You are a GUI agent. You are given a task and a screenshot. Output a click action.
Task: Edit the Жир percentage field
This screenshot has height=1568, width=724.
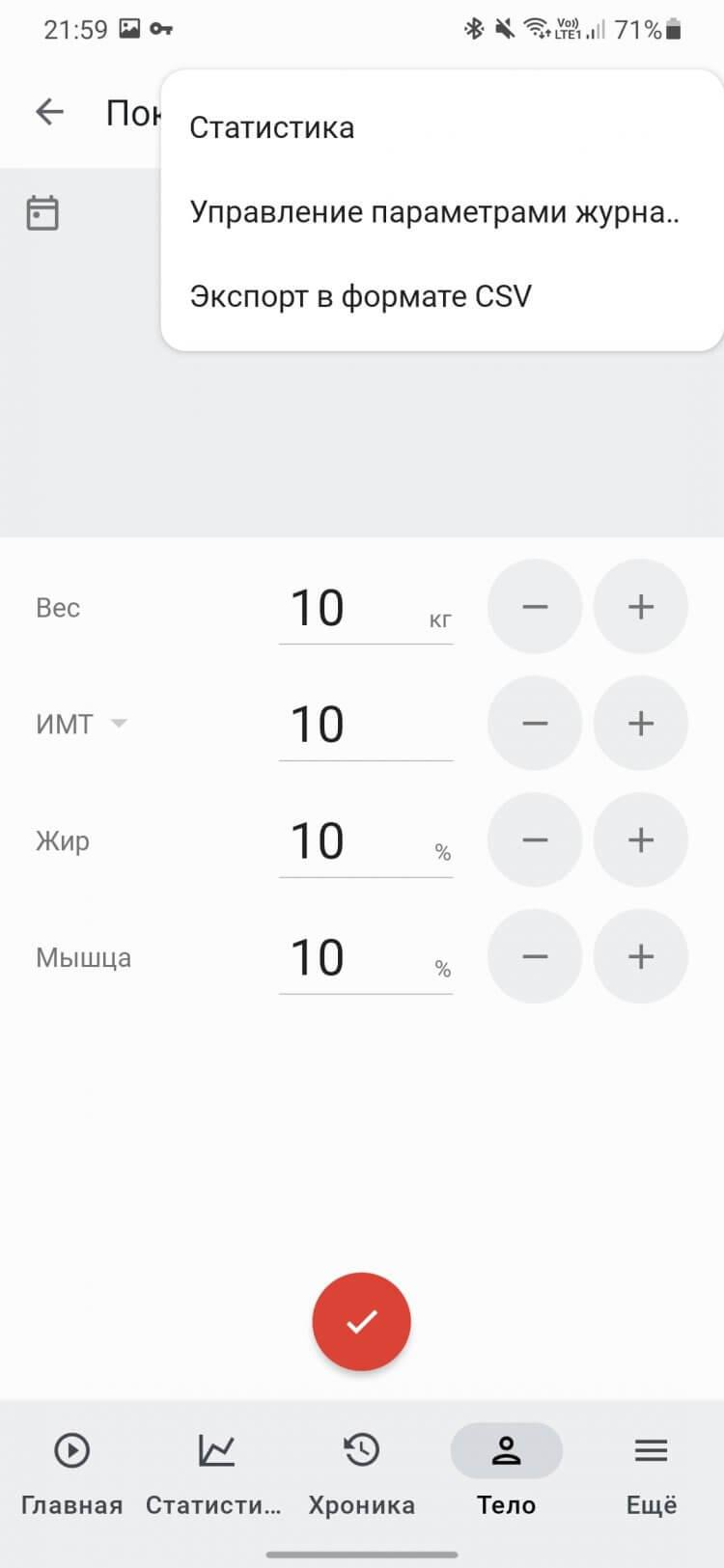pos(366,841)
